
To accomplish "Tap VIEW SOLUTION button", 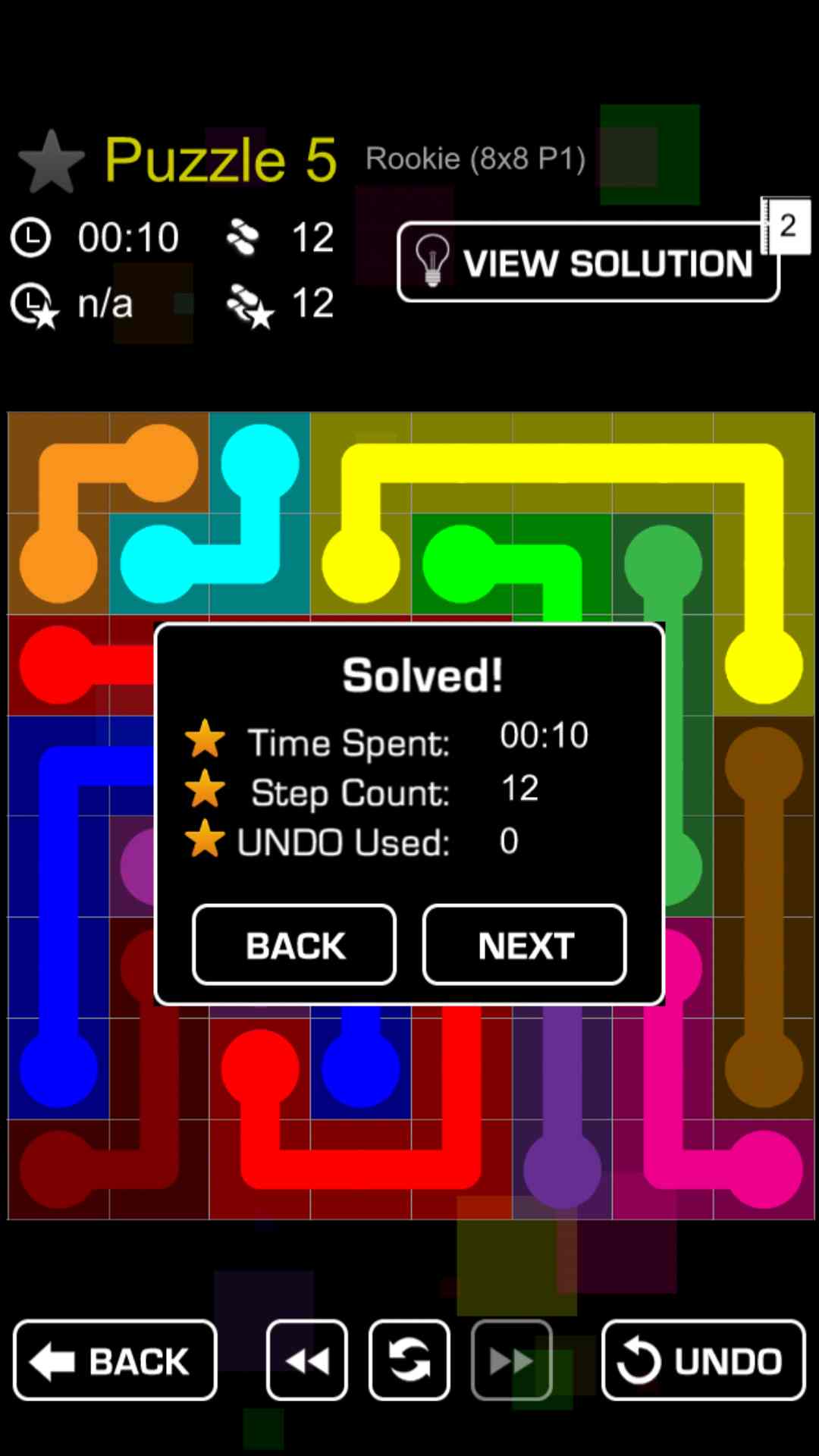I will [588, 262].
